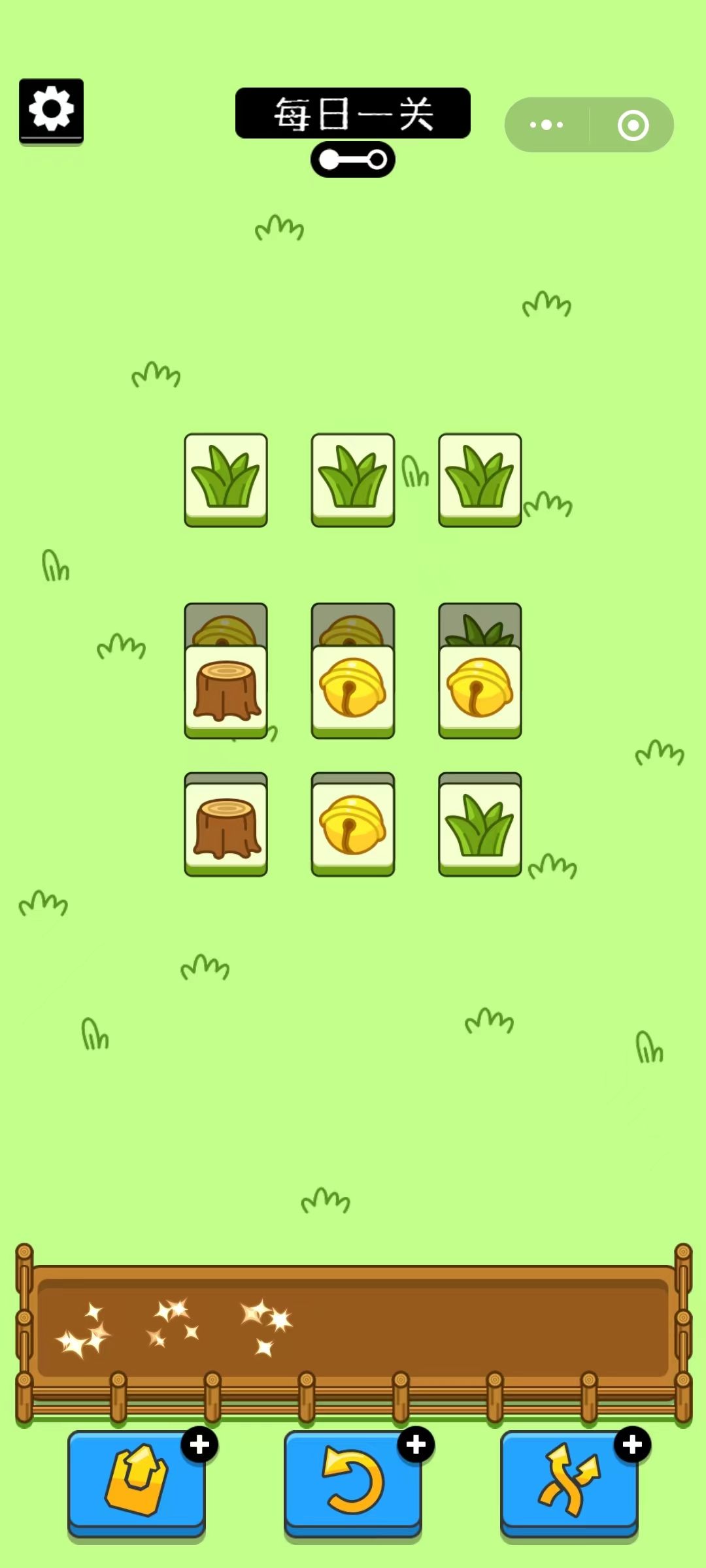Select the top-left grass tile

click(226, 479)
